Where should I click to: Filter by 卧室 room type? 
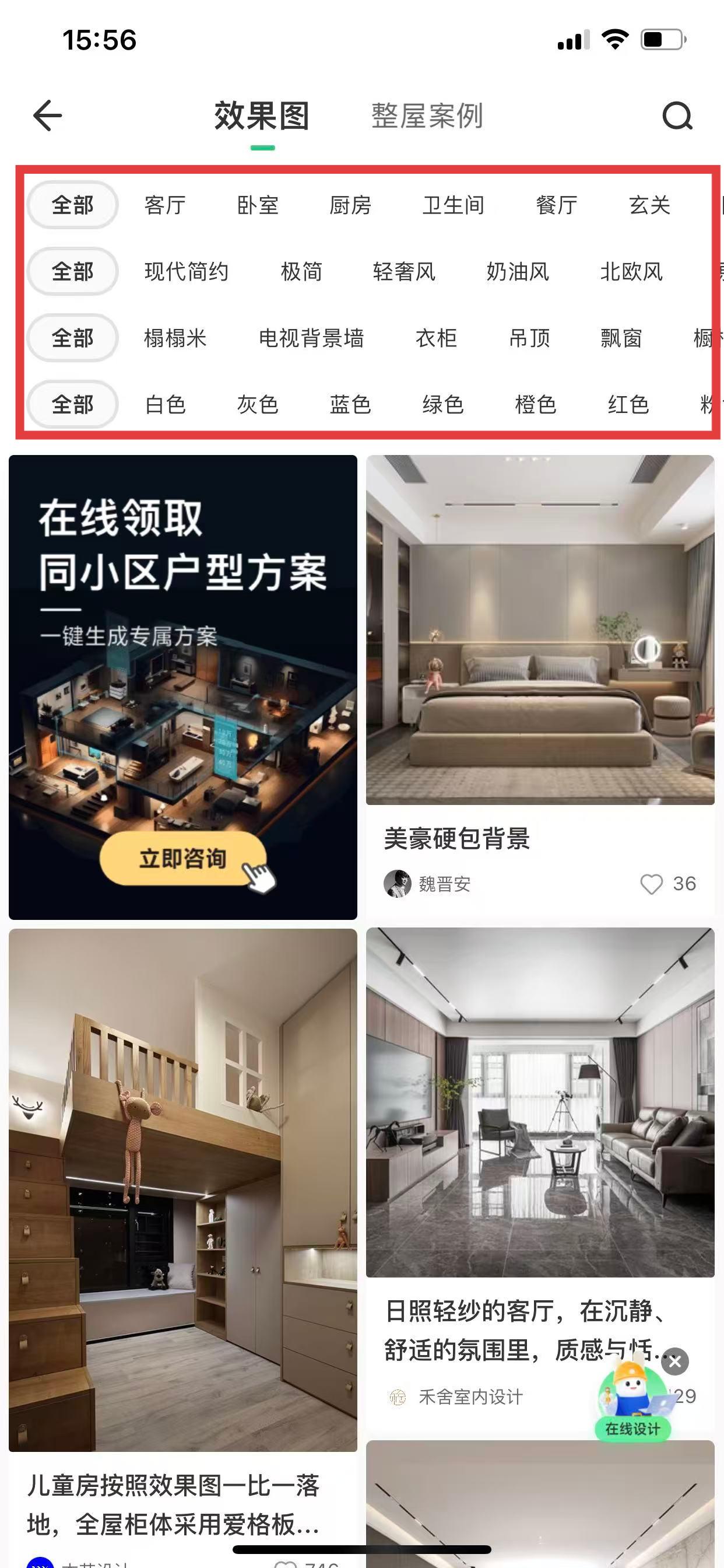(257, 205)
